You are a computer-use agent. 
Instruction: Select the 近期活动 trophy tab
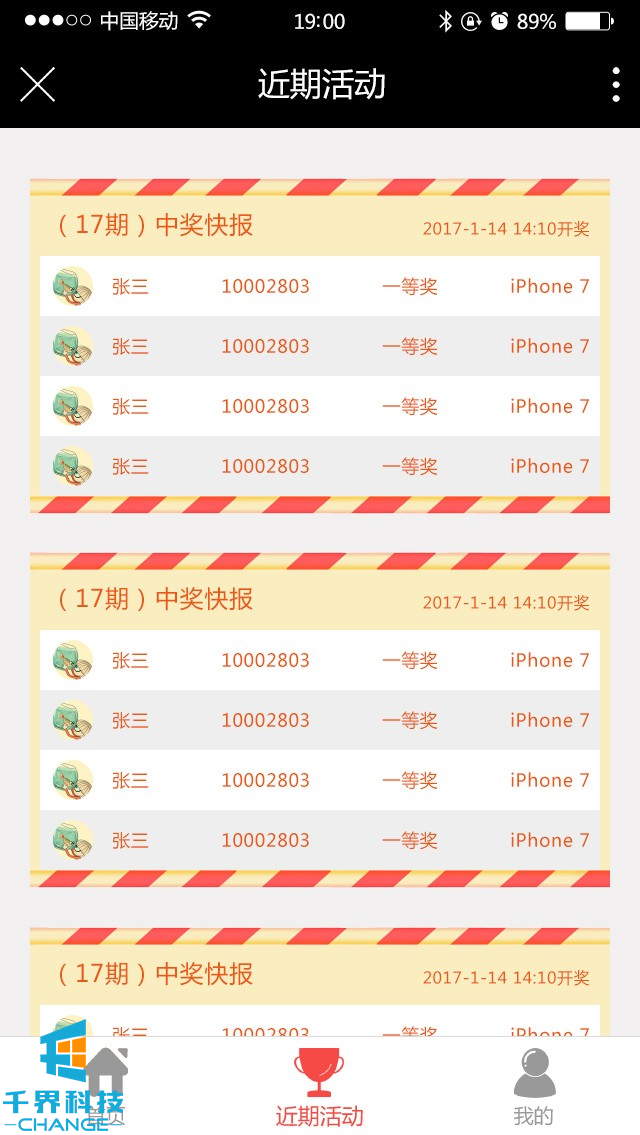tap(319, 1087)
